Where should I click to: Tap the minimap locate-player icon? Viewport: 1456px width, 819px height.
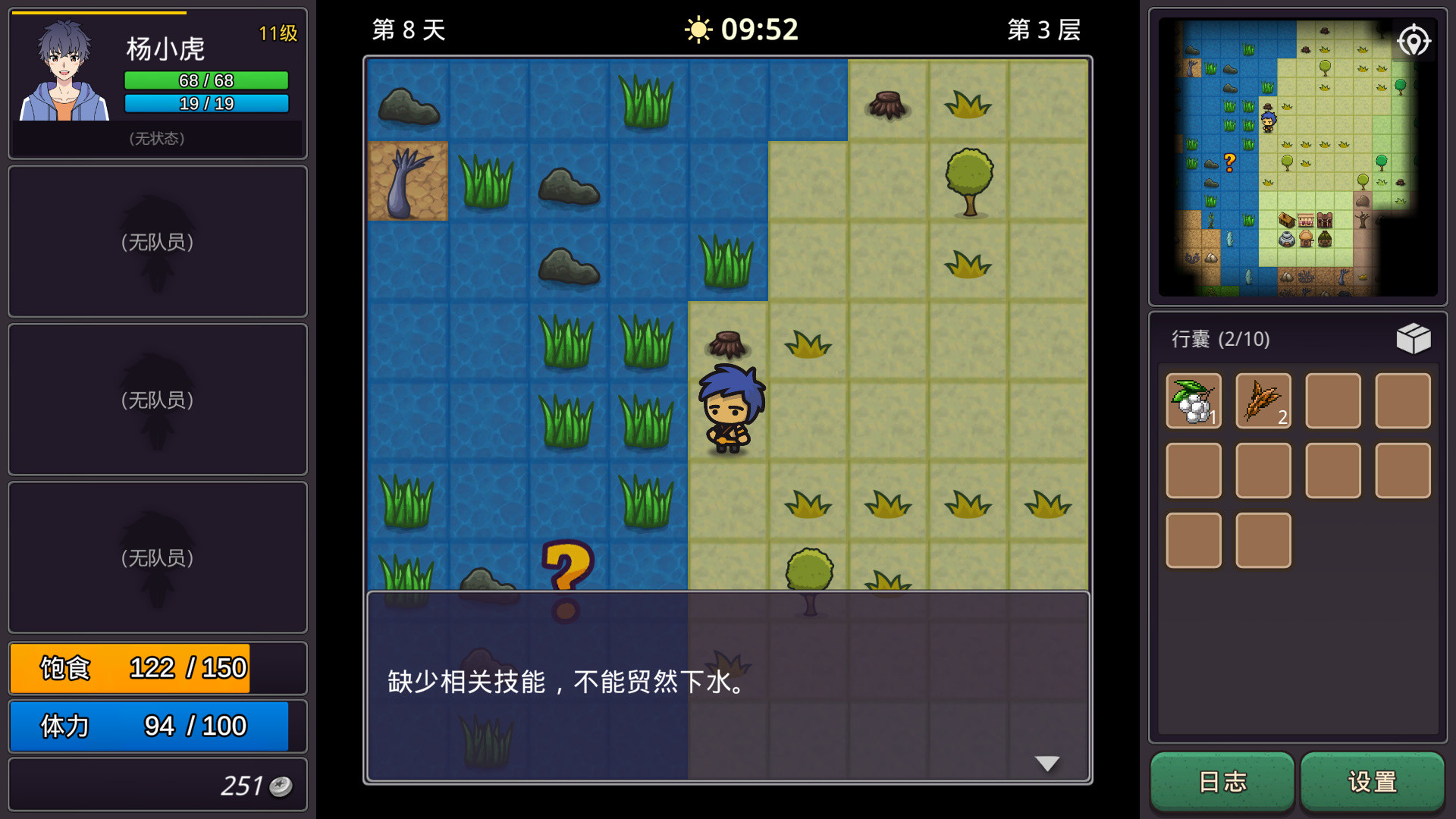point(1414,41)
